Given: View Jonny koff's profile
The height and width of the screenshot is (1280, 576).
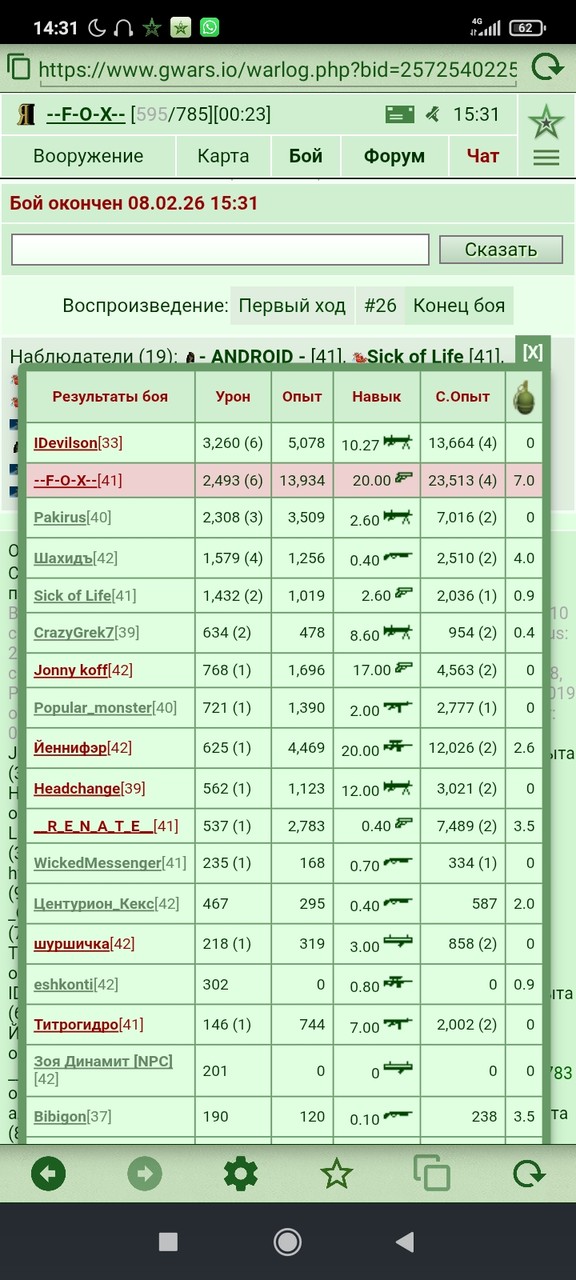Looking at the screenshot, I should pos(71,670).
